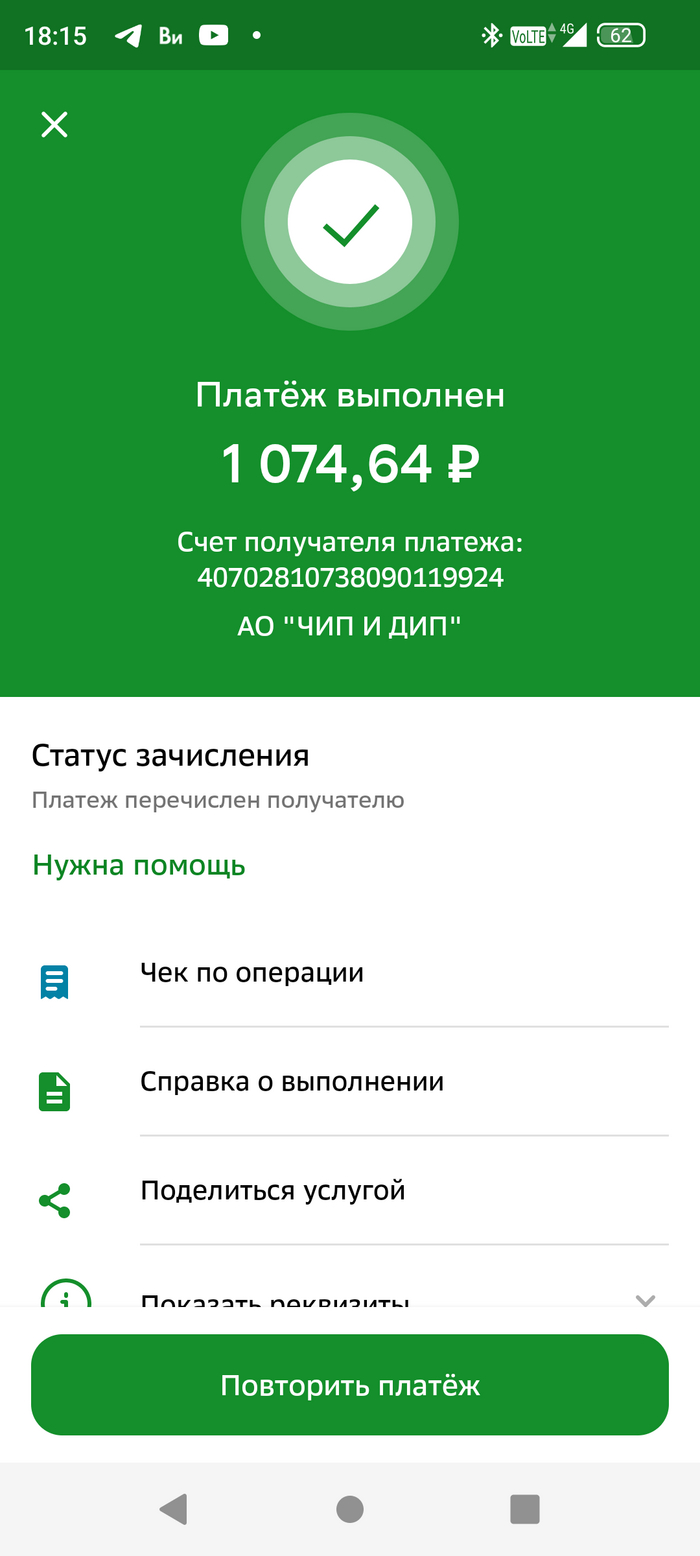Go to the home screen via the system home button
This screenshot has height=1556, width=700.
coord(350,1509)
